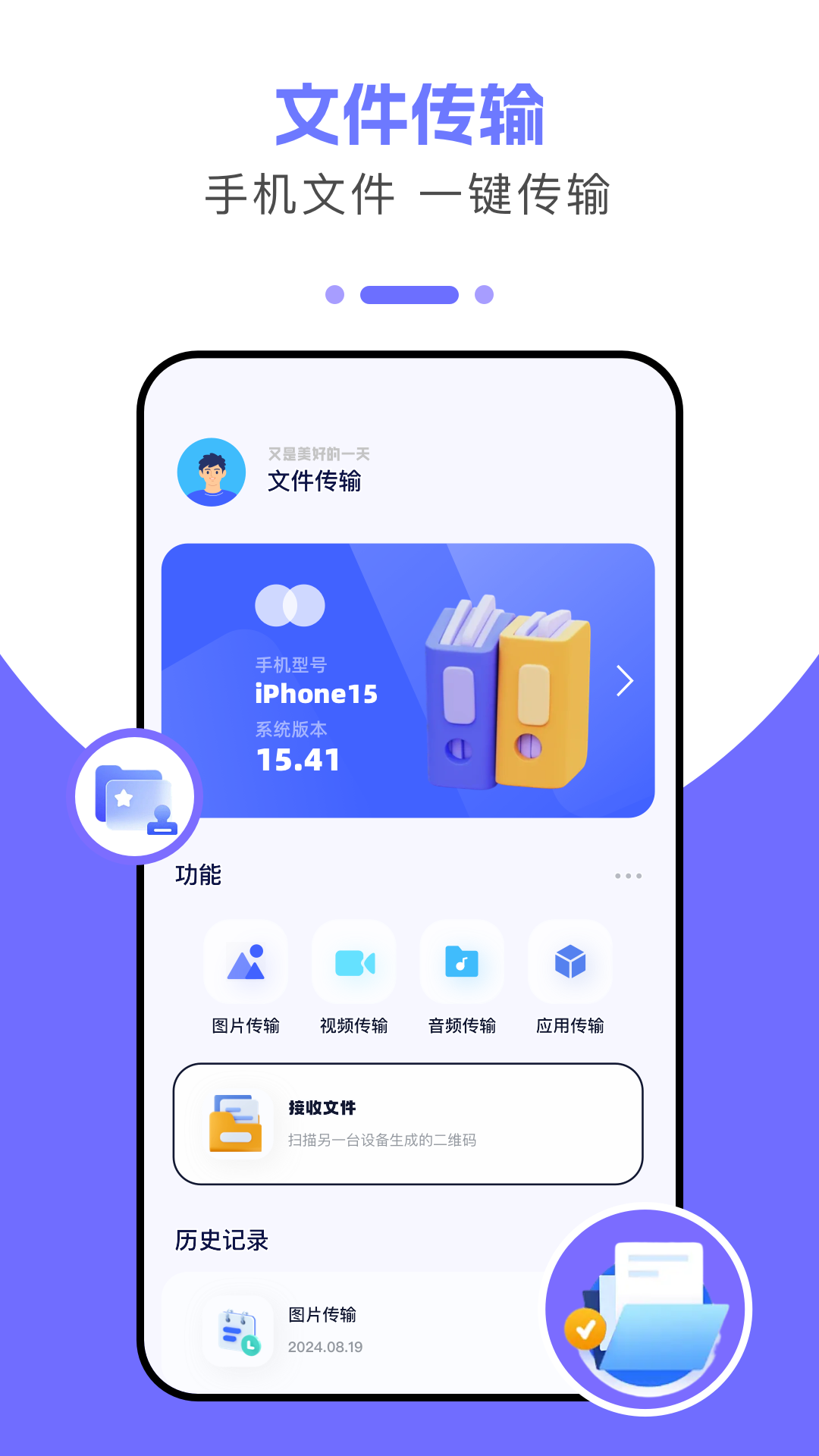
Task: Select the 图片传输 image transfer icon
Action: 246,963
